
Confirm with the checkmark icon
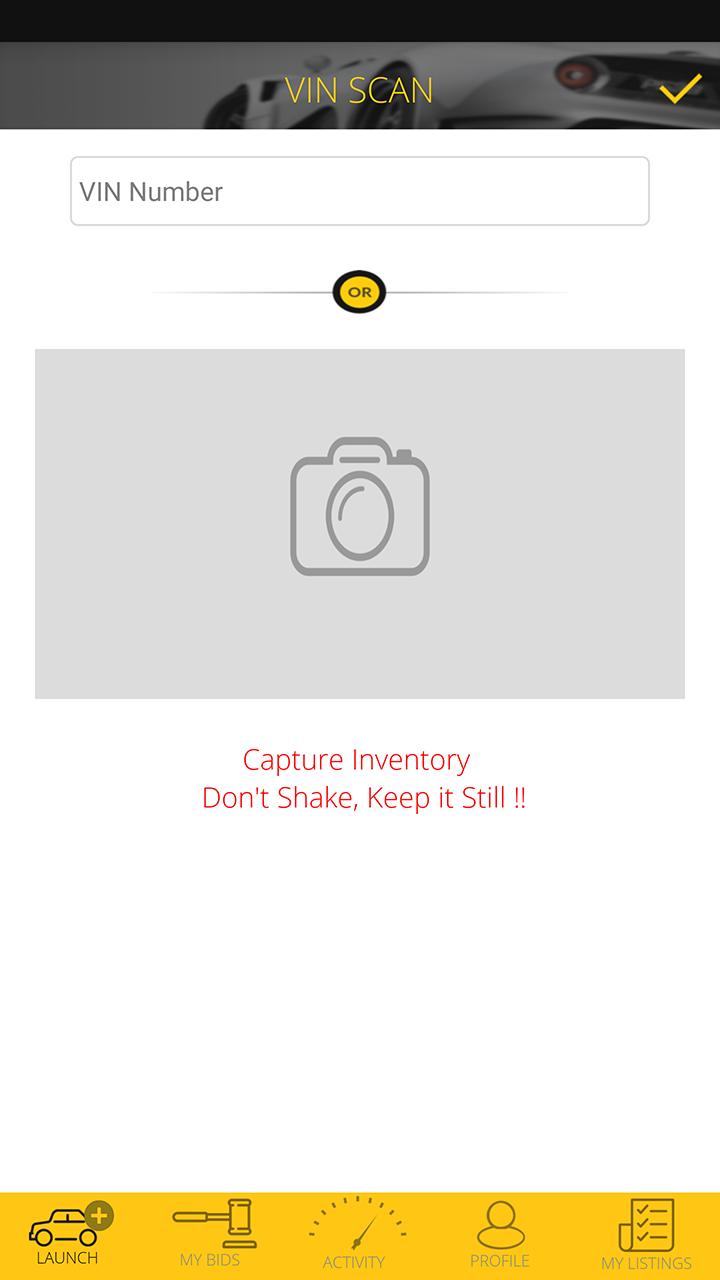[680, 89]
